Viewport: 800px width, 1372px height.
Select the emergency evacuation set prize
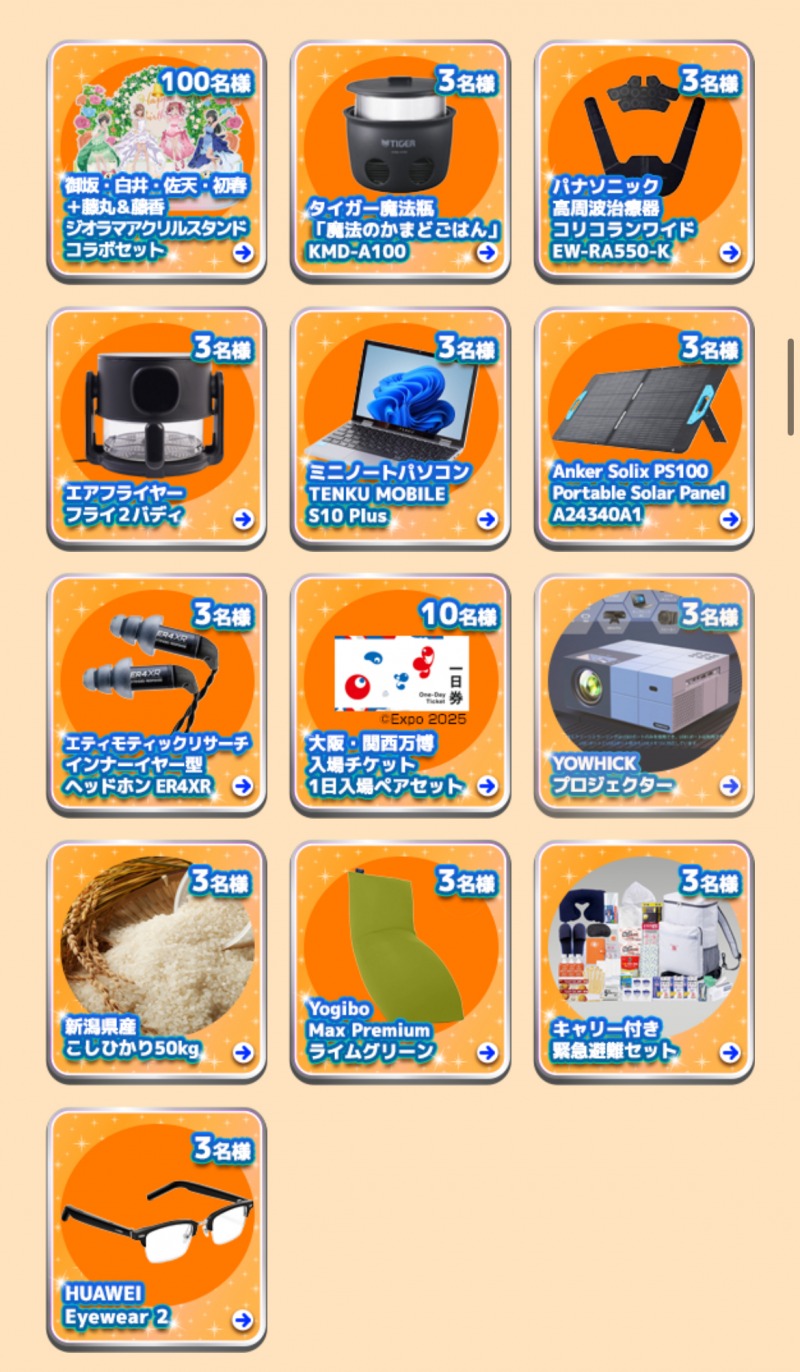[645, 962]
